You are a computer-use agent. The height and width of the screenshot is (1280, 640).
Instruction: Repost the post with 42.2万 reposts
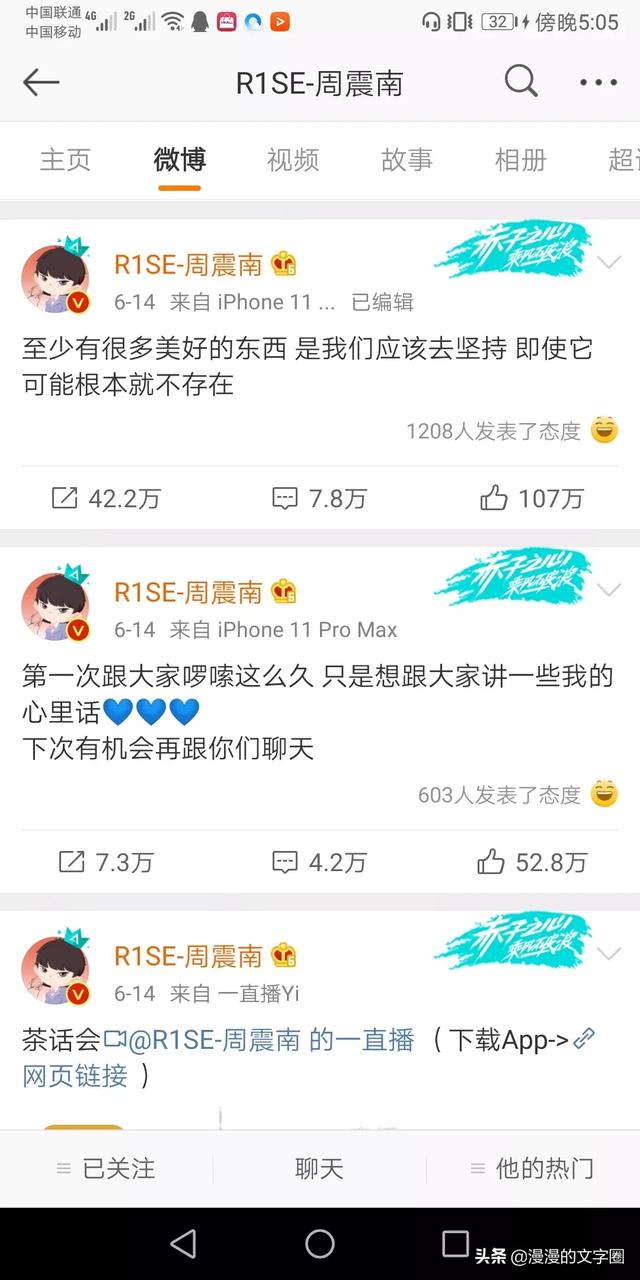pyautogui.click(x=105, y=498)
